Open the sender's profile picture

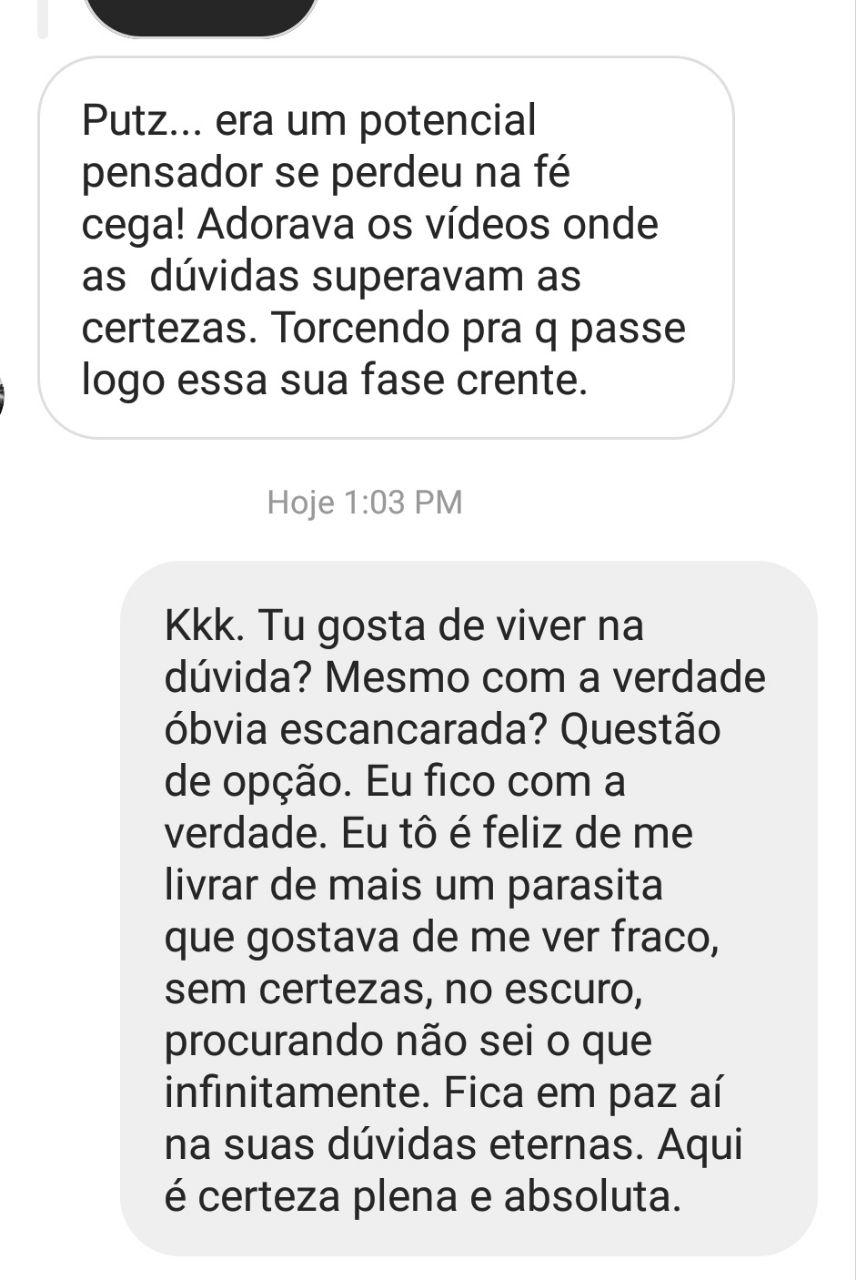pyautogui.click(x=3, y=396)
